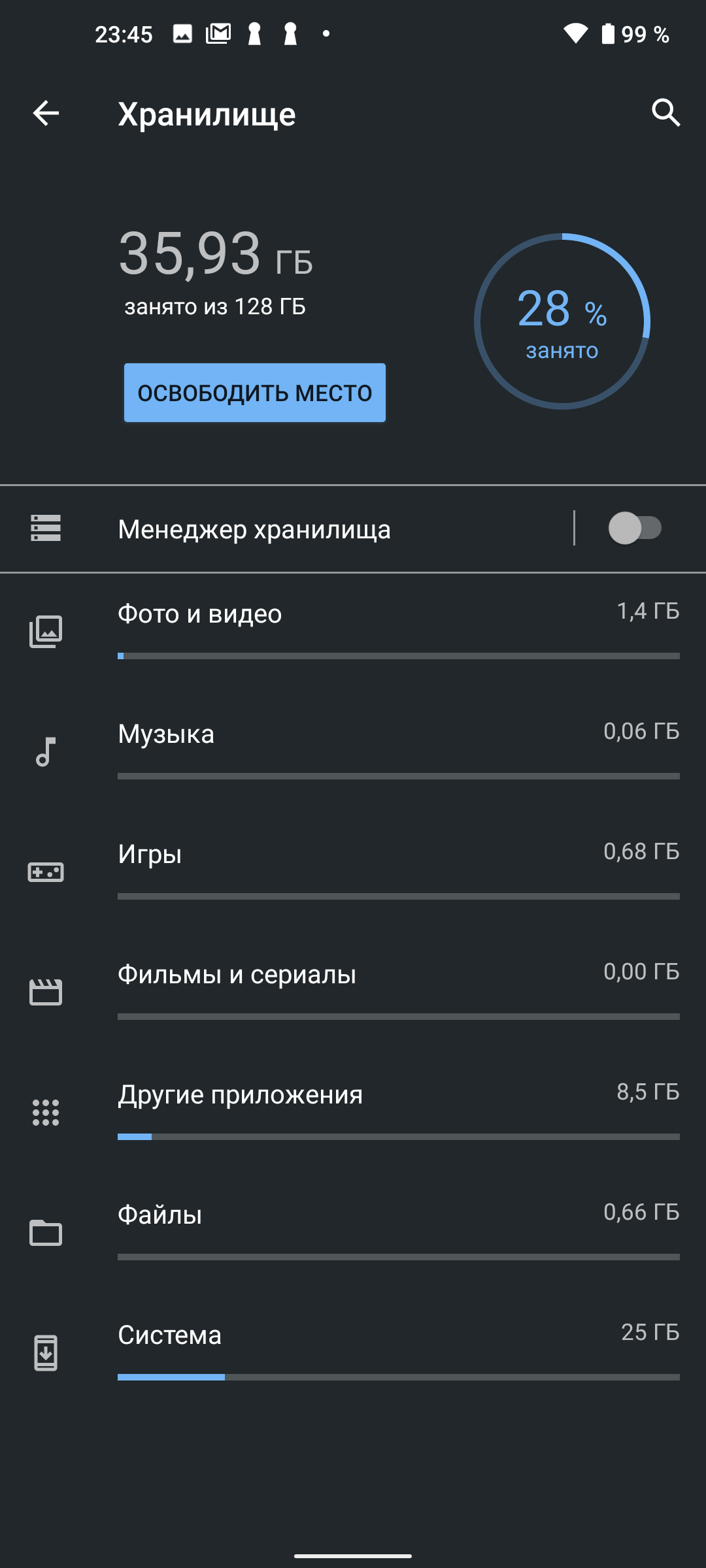Show Другие приложения storage list
This screenshot has height=1568, width=706.
click(353, 1113)
